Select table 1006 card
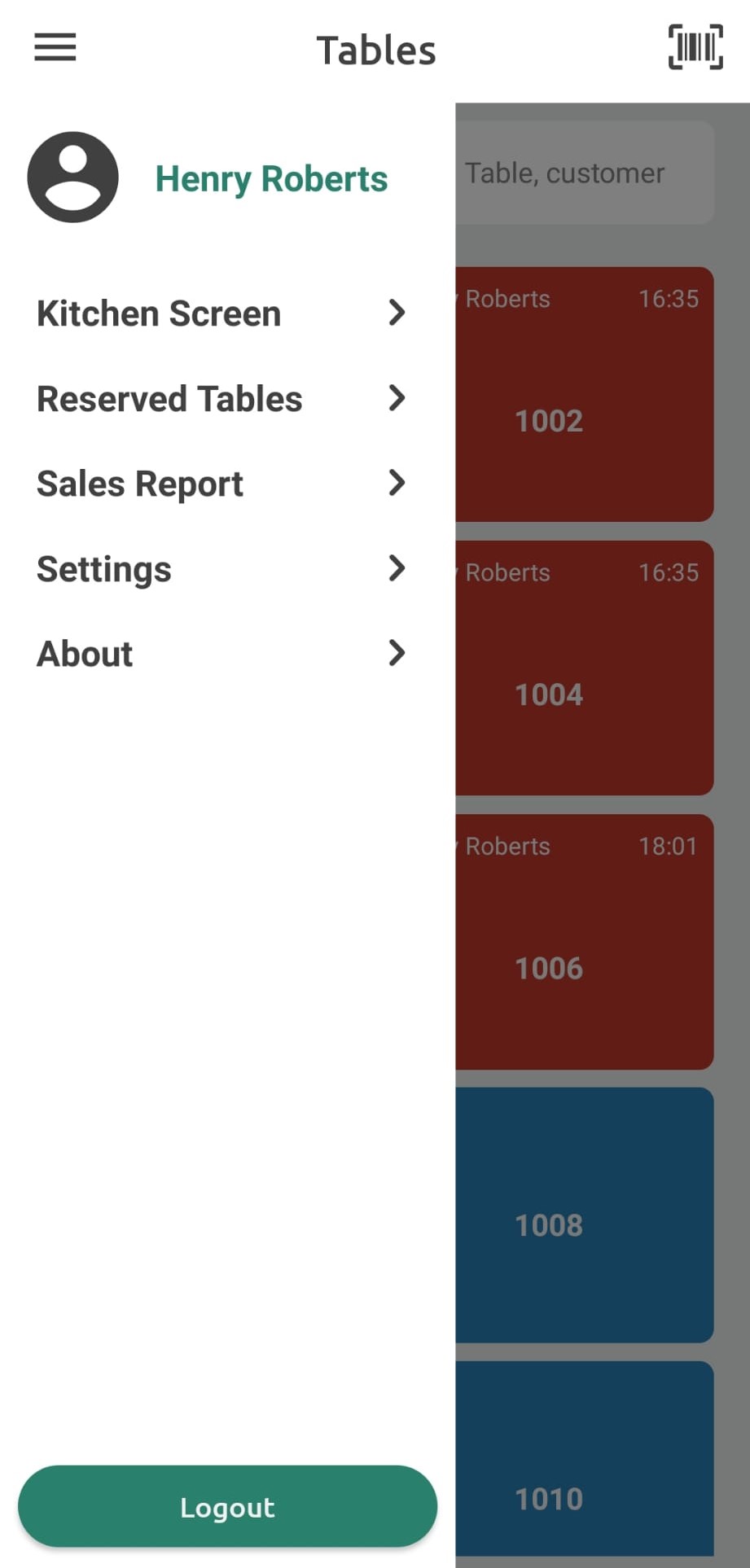Viewport: 750px width, 1568px height. click(585, 942)
